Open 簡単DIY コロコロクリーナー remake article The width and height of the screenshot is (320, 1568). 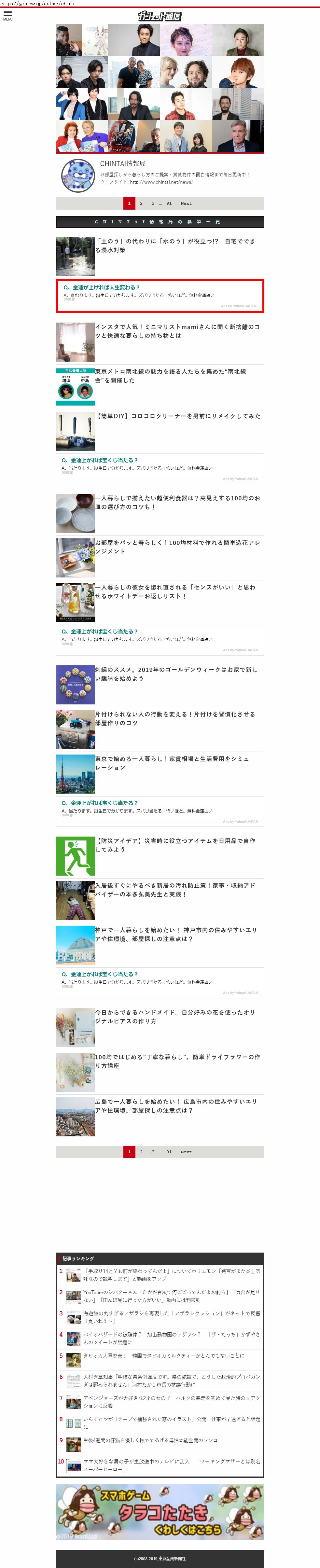tap(178, 416)
